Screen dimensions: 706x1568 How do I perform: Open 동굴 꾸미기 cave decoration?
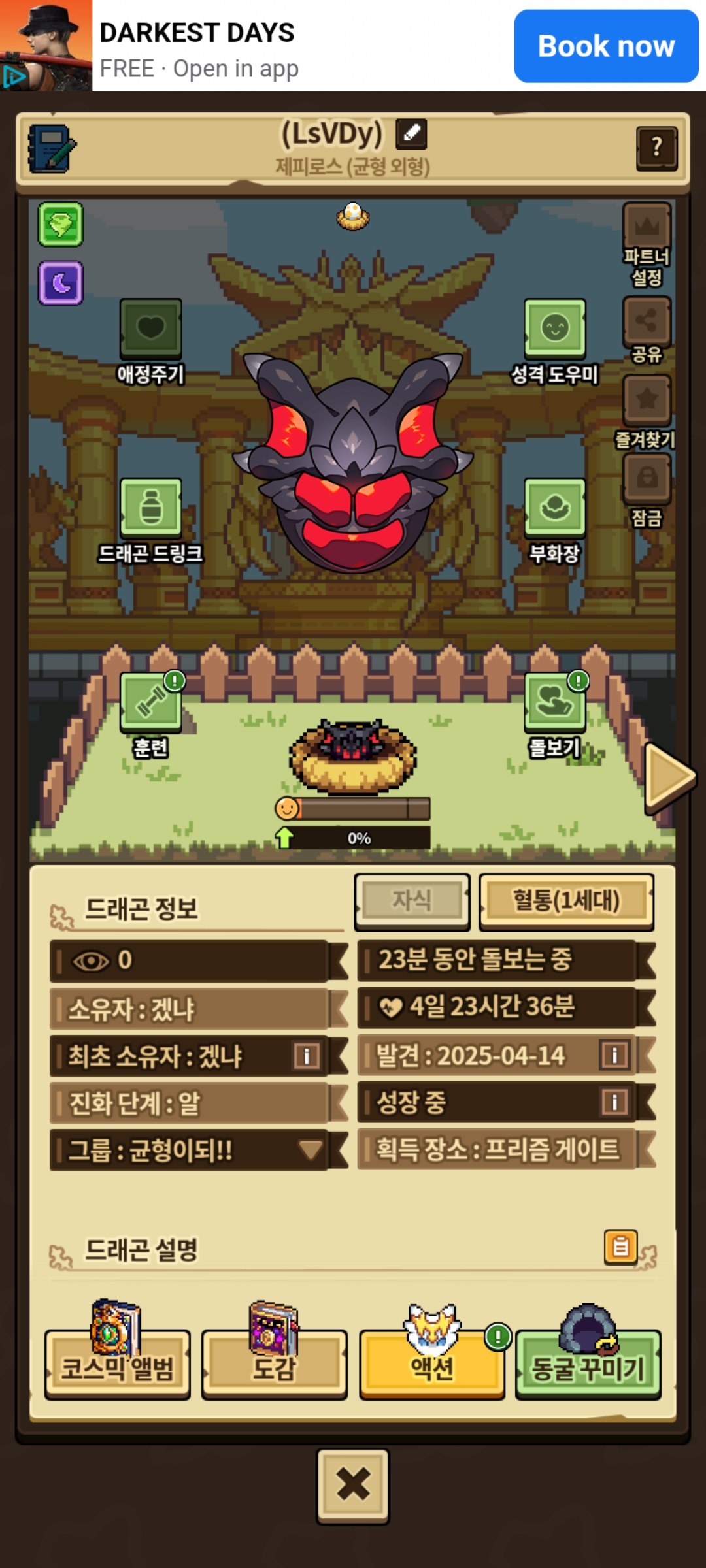[588, 1365]
